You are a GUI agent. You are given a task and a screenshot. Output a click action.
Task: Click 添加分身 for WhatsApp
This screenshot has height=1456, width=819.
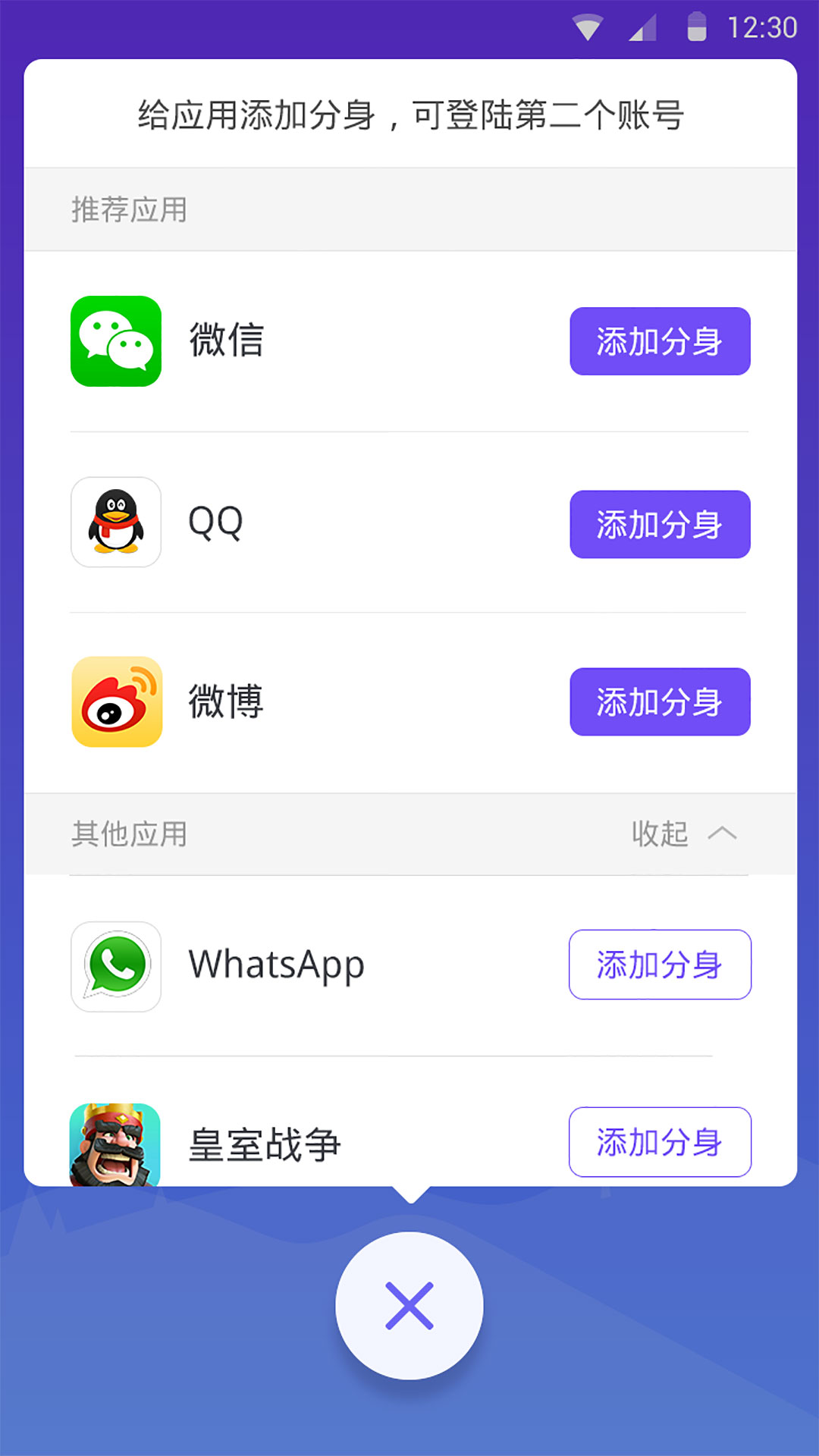tap(659, 965)
